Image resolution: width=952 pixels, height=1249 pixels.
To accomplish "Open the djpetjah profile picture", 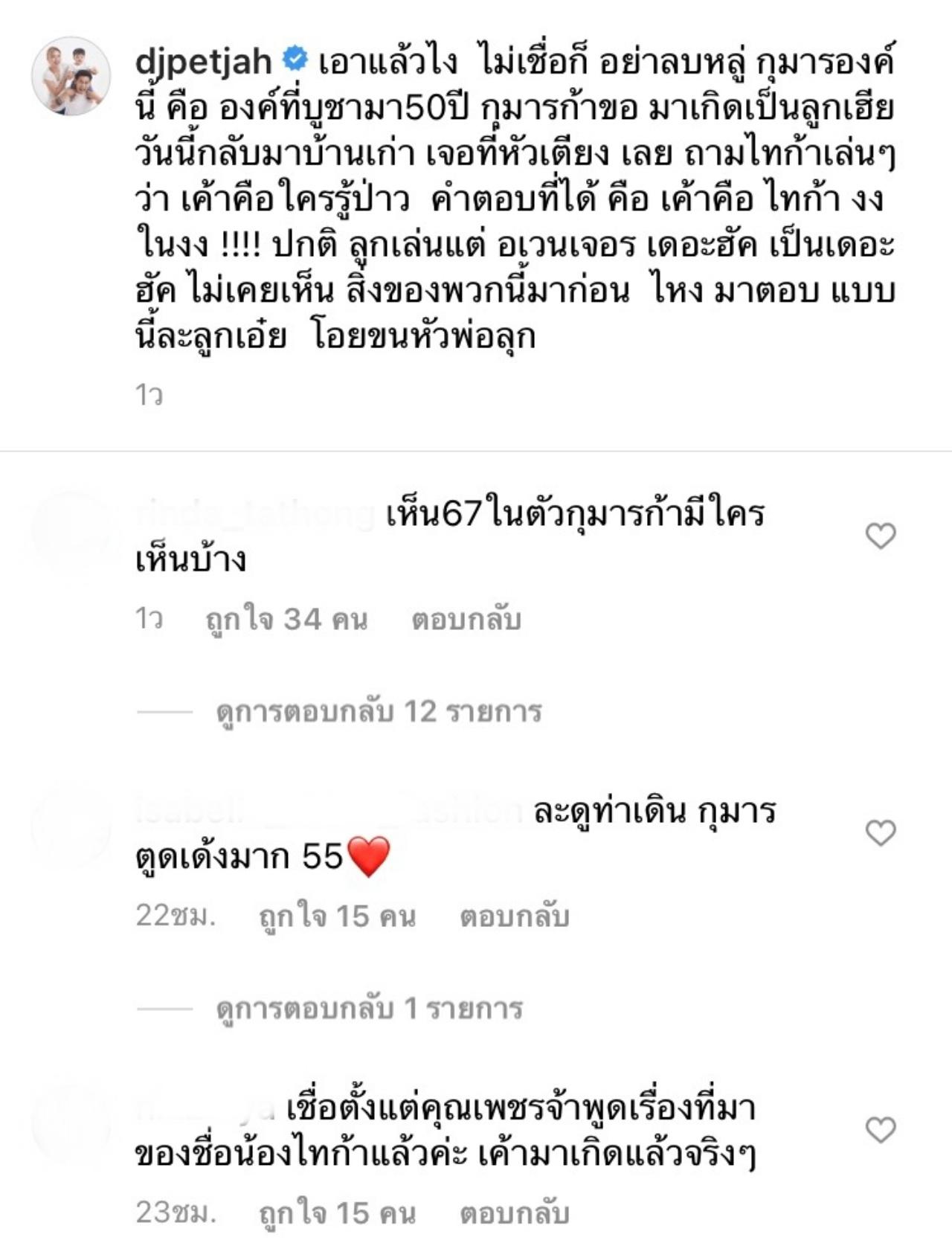I will click(71, 76).
